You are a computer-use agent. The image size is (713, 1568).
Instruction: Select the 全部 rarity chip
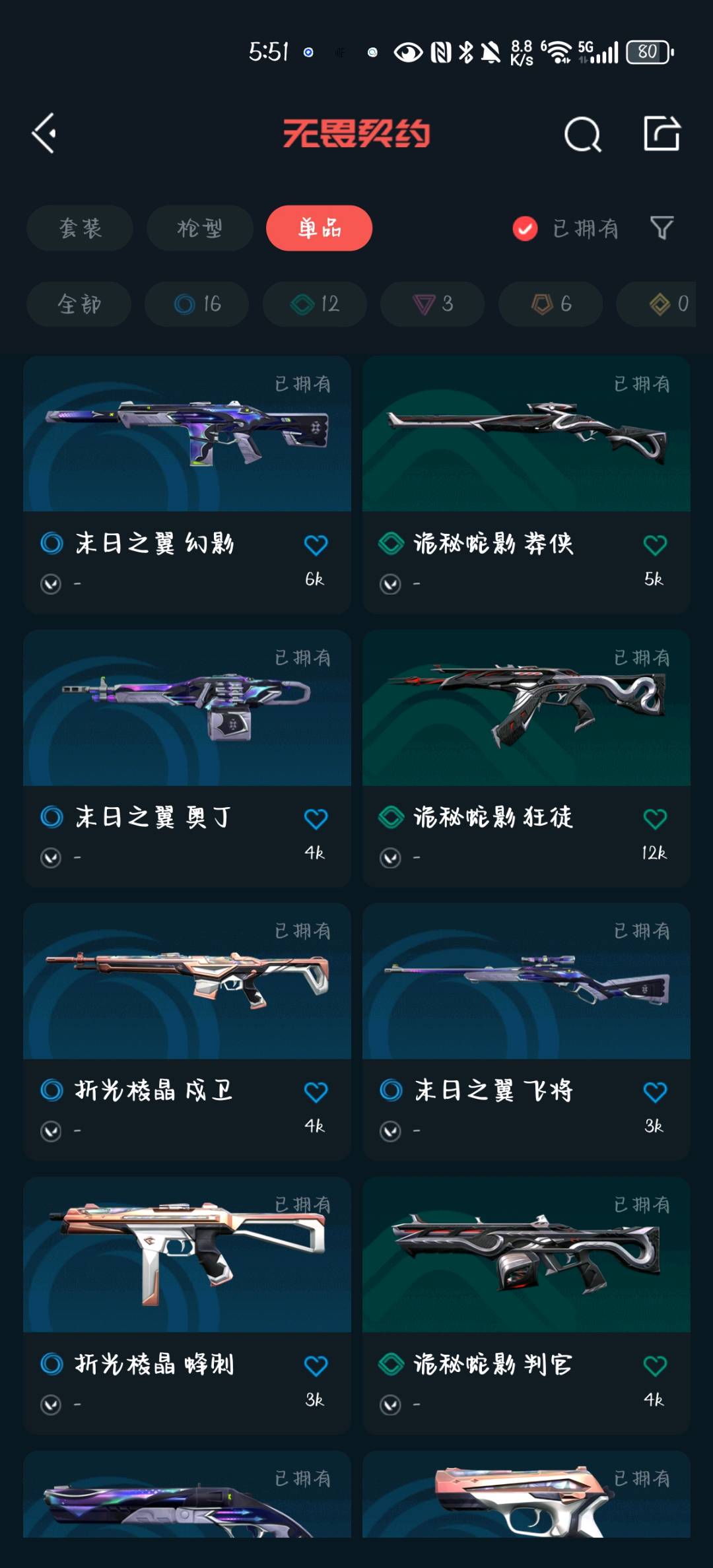79,304
